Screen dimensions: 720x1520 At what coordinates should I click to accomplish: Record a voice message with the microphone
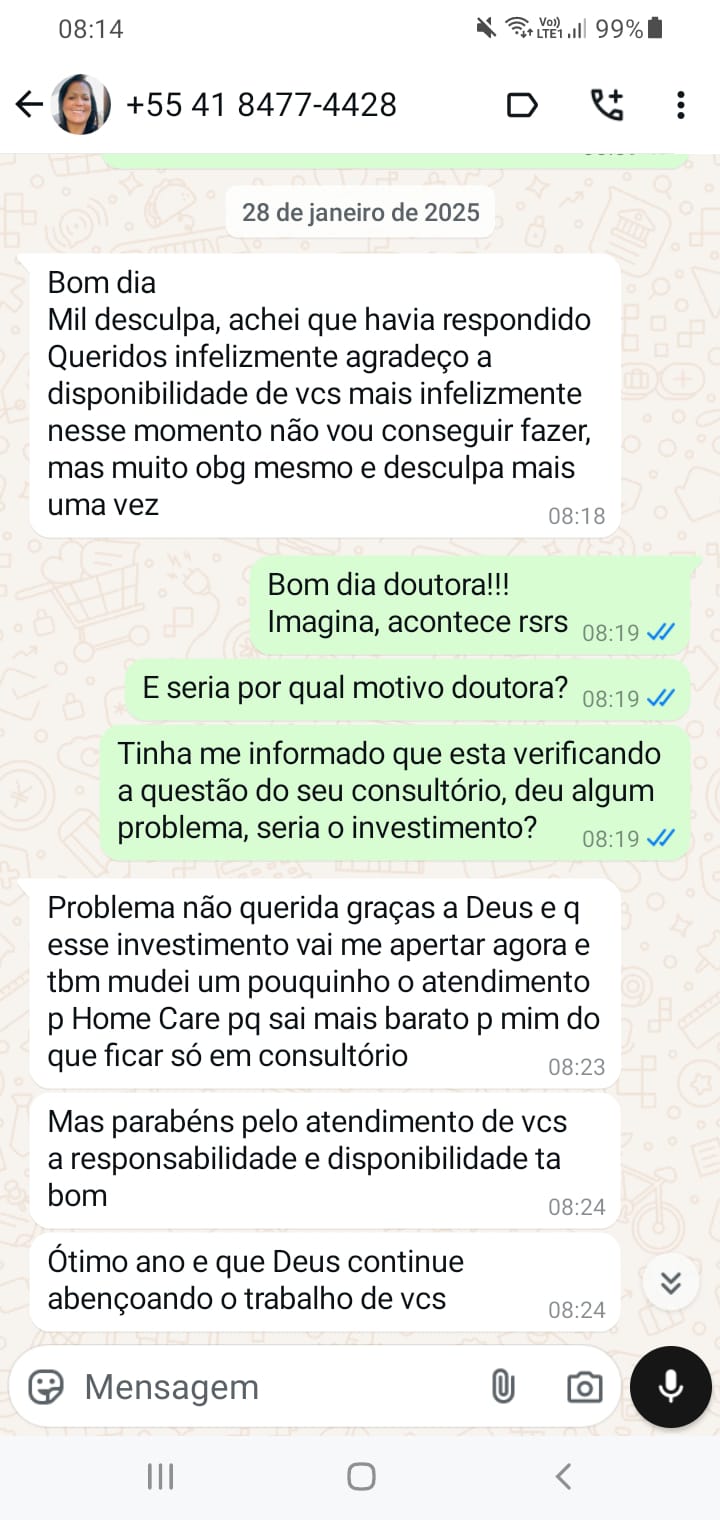(x=670, y=1387)
